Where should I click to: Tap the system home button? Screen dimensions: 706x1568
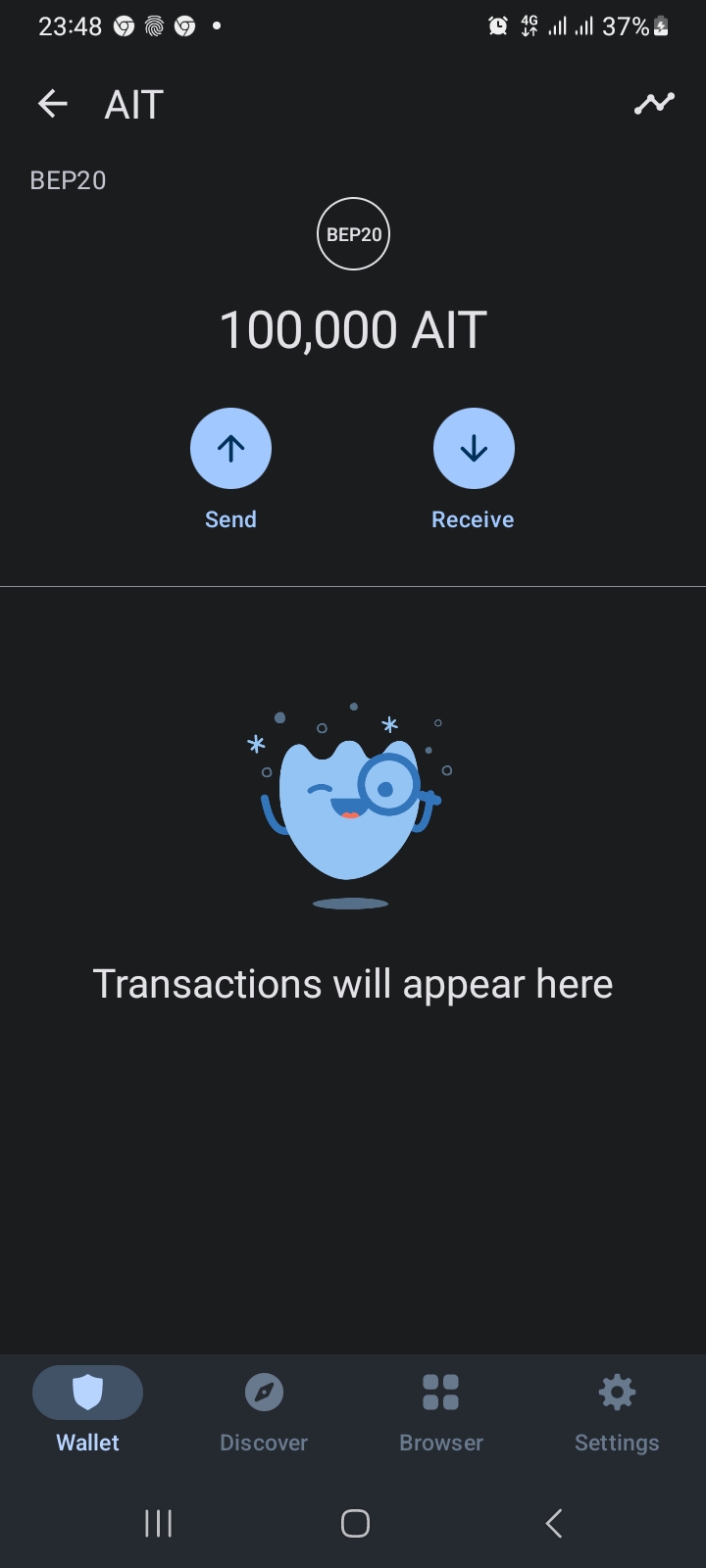pyautogui.click(x=355, y=1523)
